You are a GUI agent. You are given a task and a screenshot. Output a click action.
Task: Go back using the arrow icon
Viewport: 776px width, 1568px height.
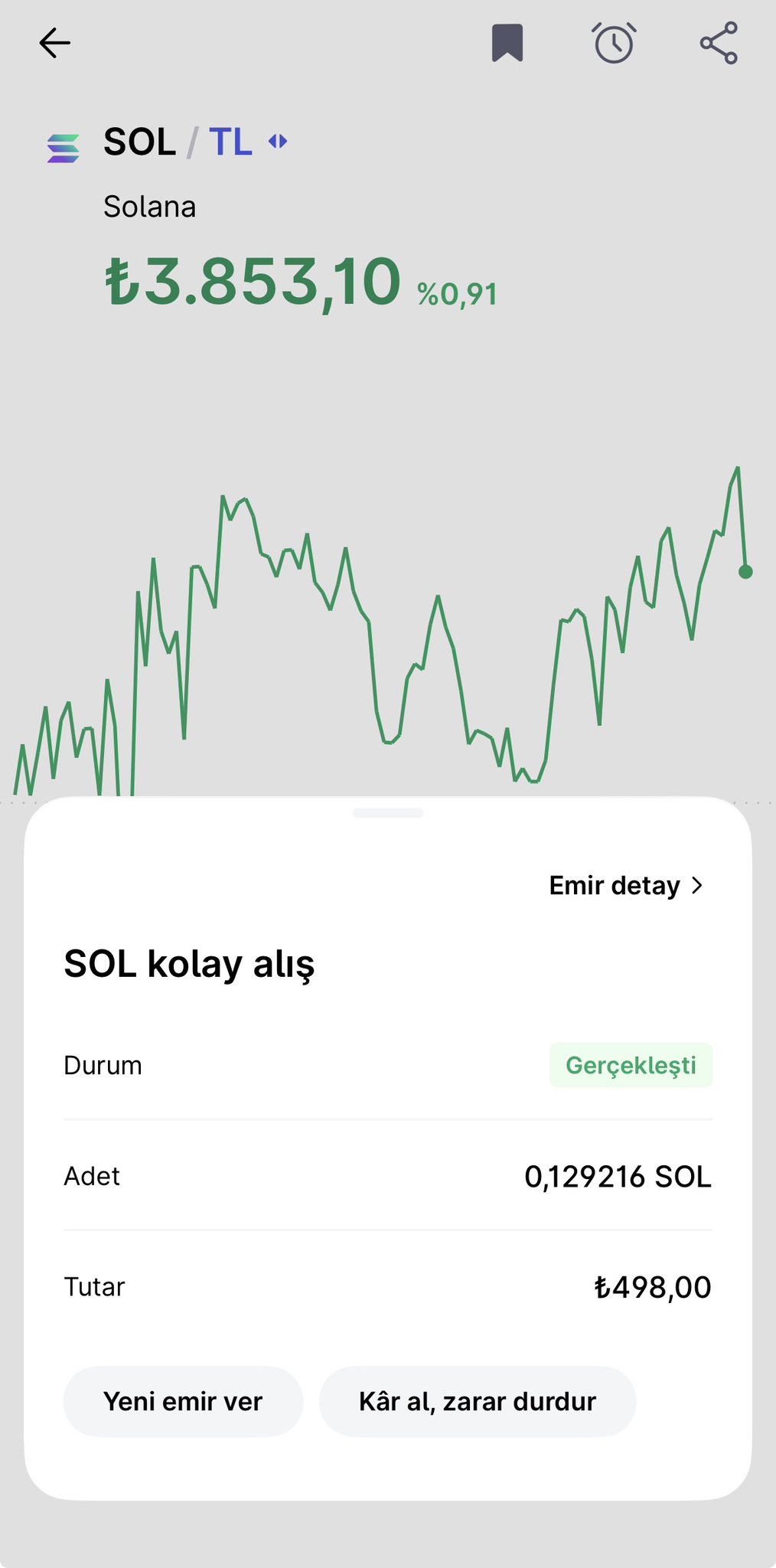tap(54, 43)
